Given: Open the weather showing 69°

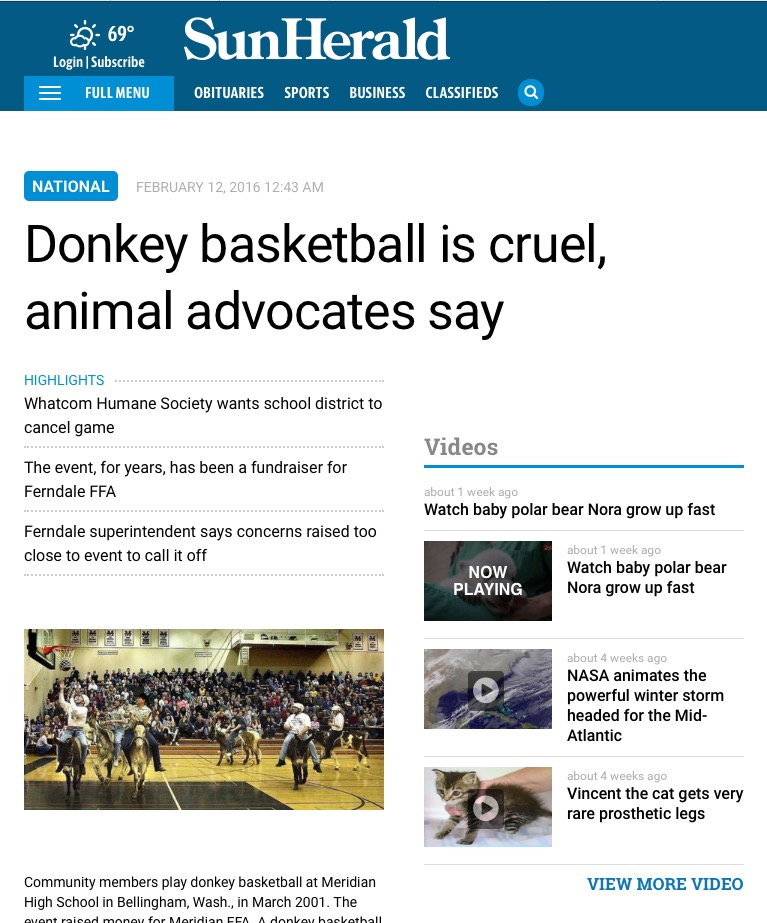Looking at the screenshot, I should point(101,35).
